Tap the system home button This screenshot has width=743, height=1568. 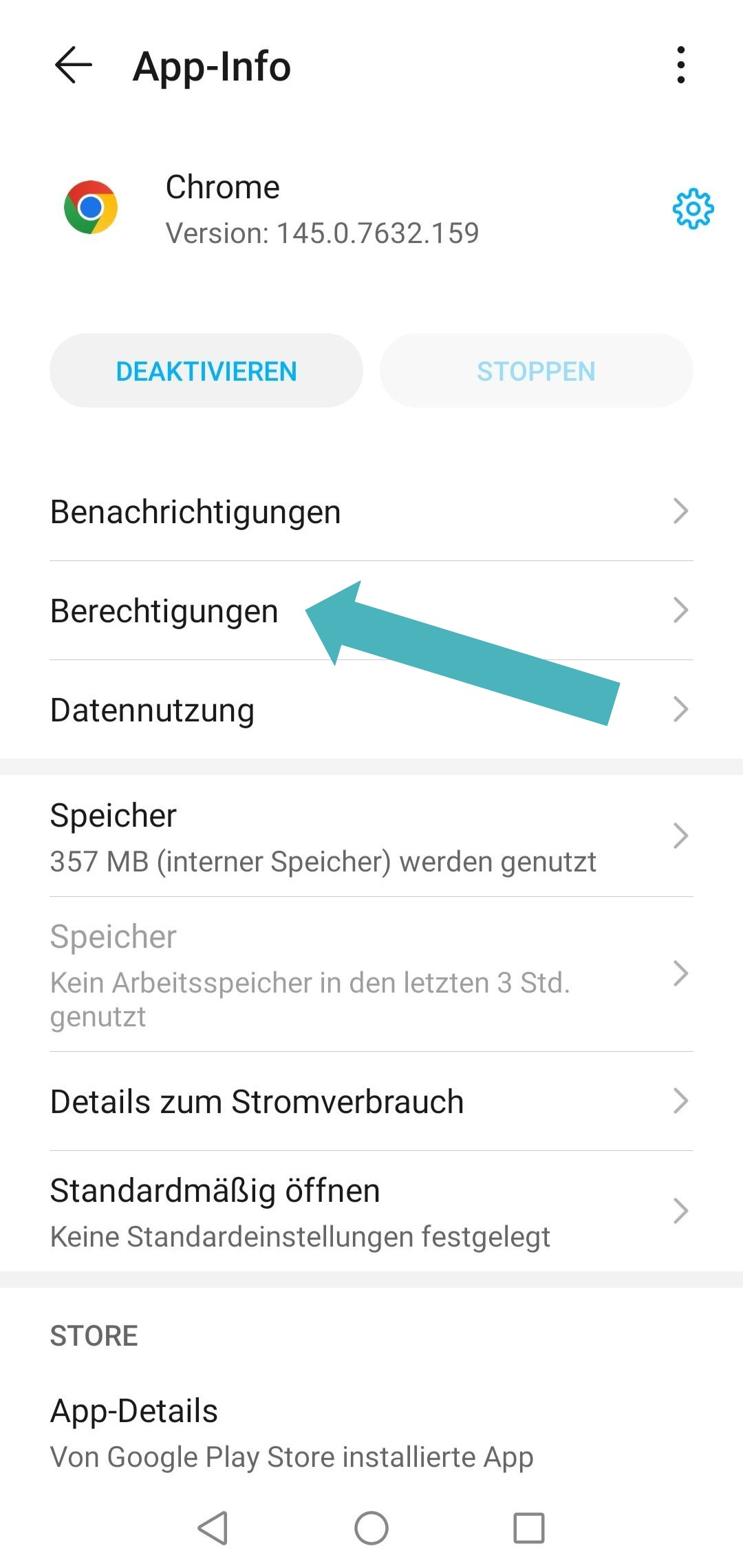[x=371, y=1528]
